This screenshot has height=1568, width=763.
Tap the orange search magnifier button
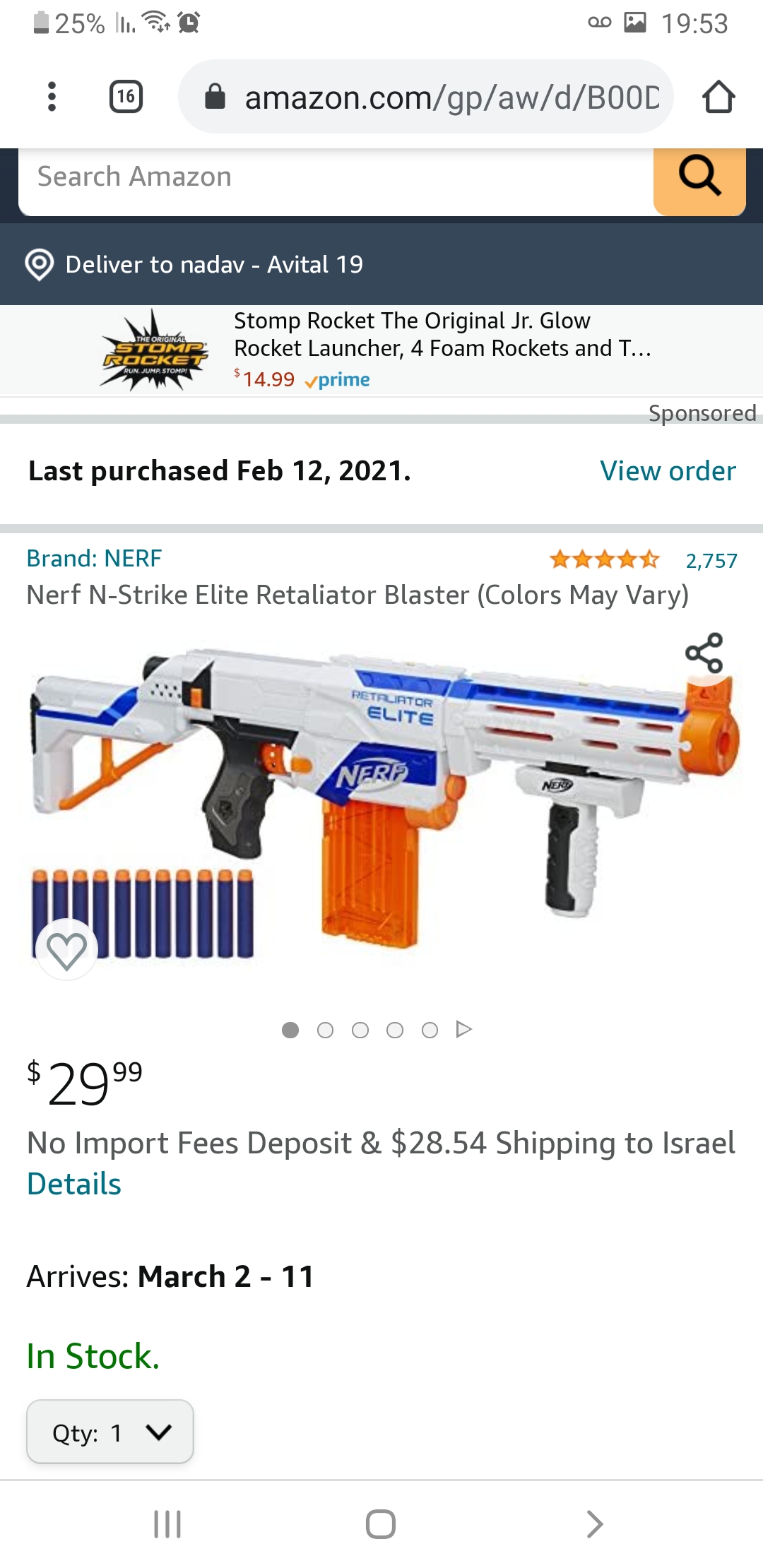point(699,177)
